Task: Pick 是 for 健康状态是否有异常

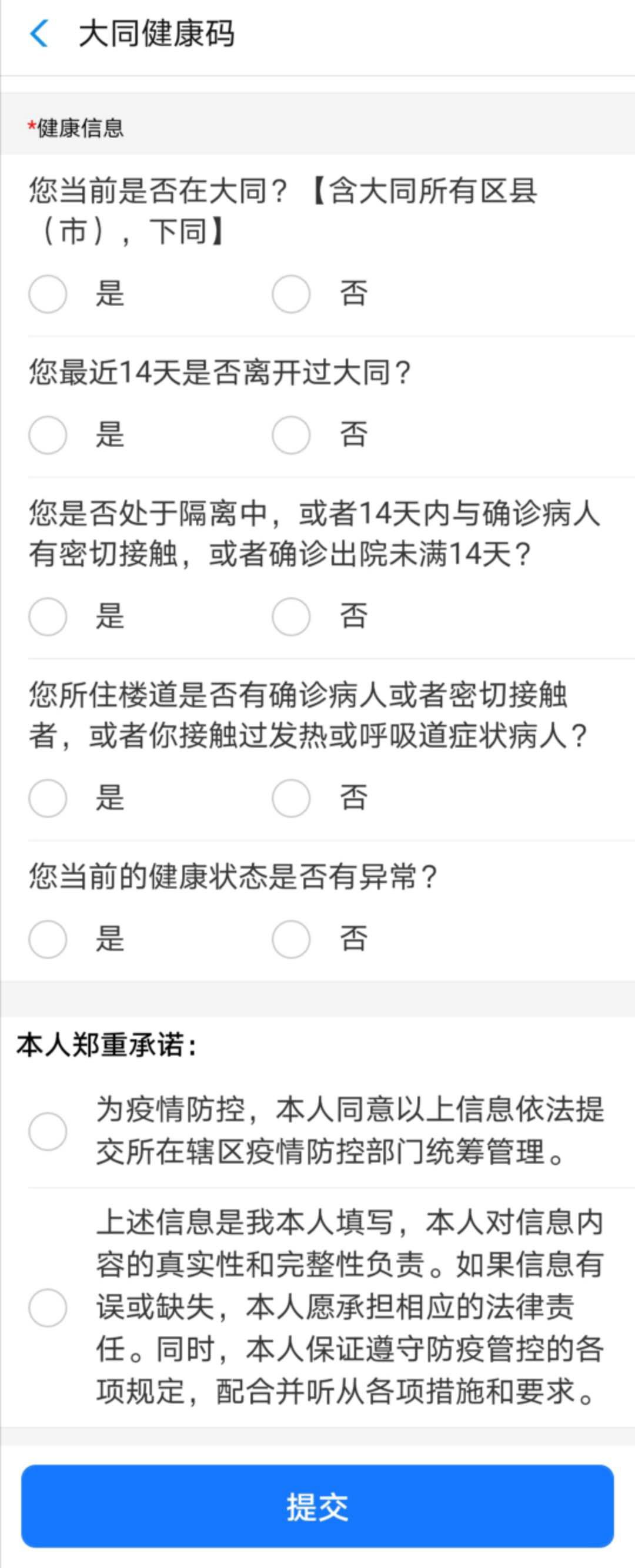Action: tap(48, 939)
